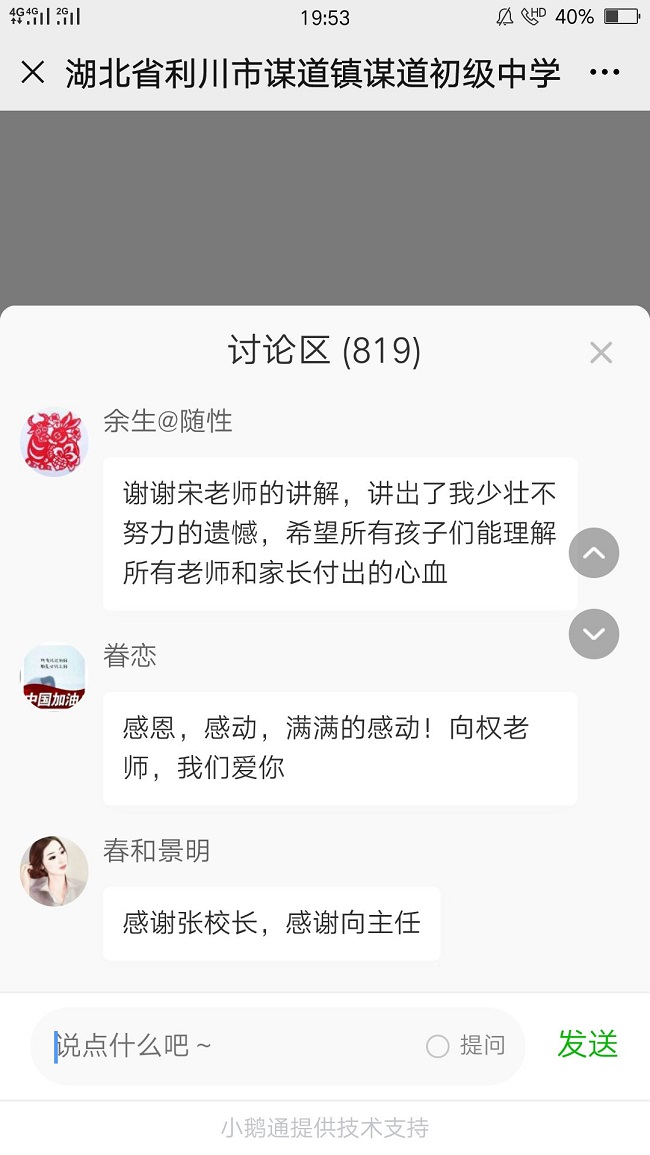Tap 发送 to send the comment

587,1044
